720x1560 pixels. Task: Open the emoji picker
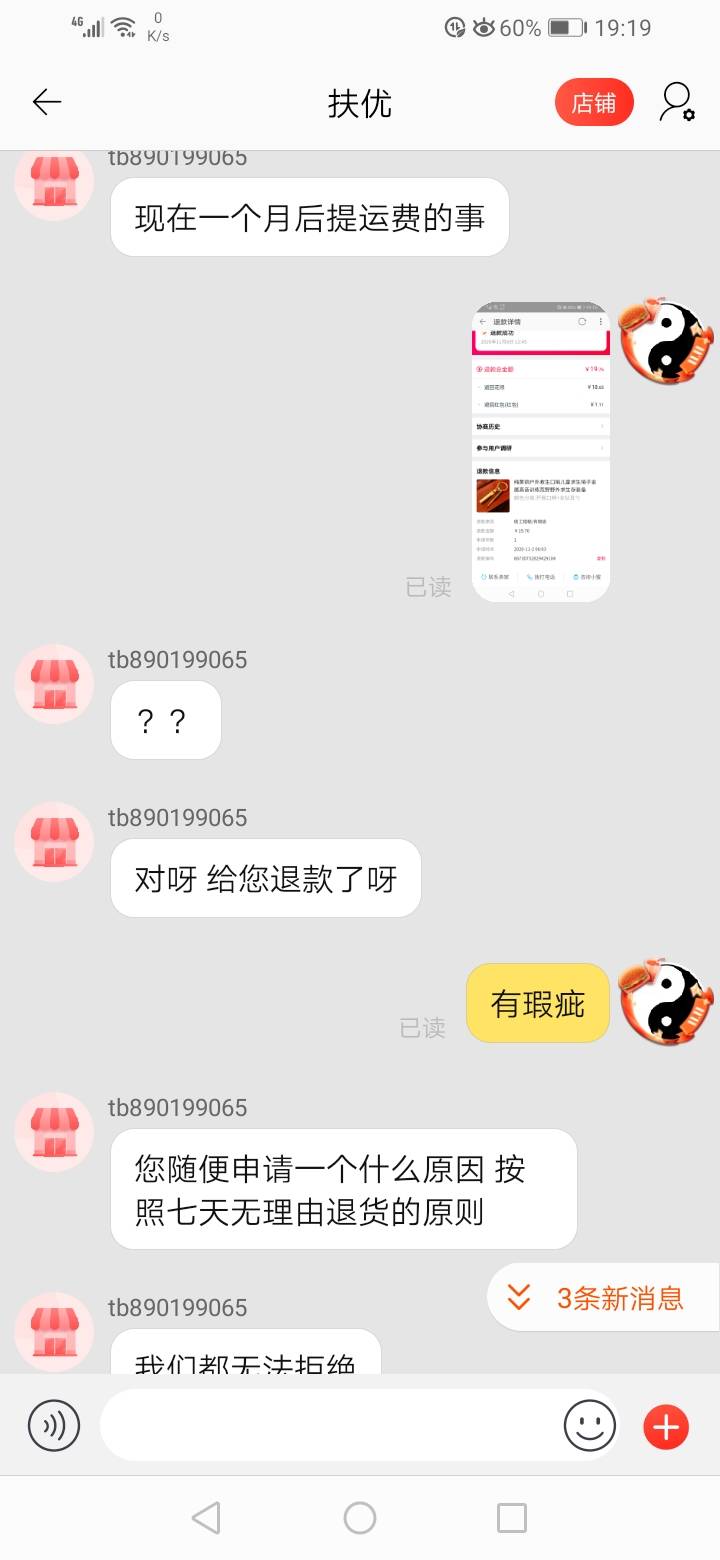(x=590, y=1425)
